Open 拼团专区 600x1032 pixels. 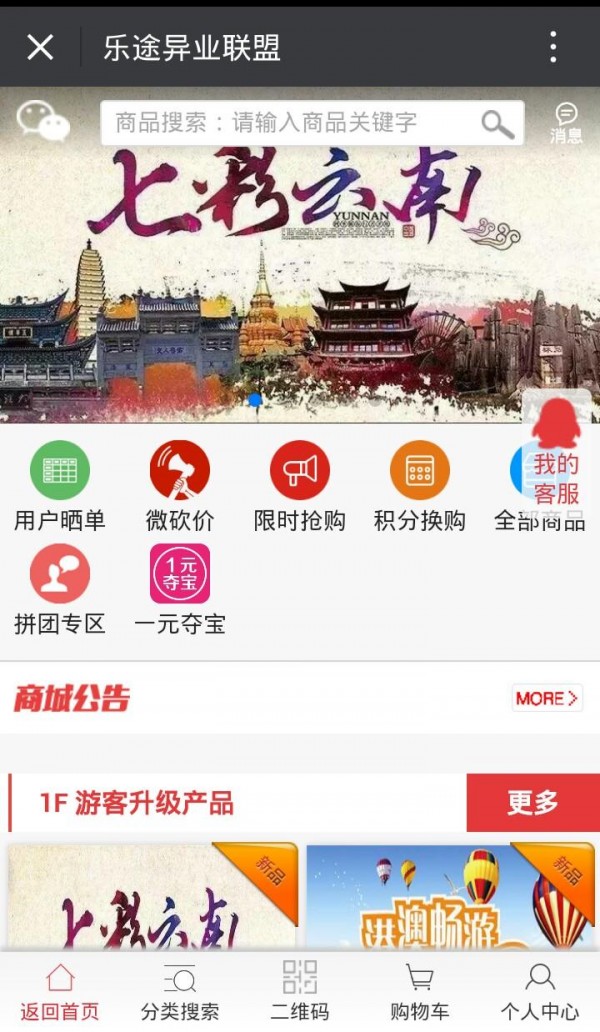pyautogui.click(x=60, y=590)
